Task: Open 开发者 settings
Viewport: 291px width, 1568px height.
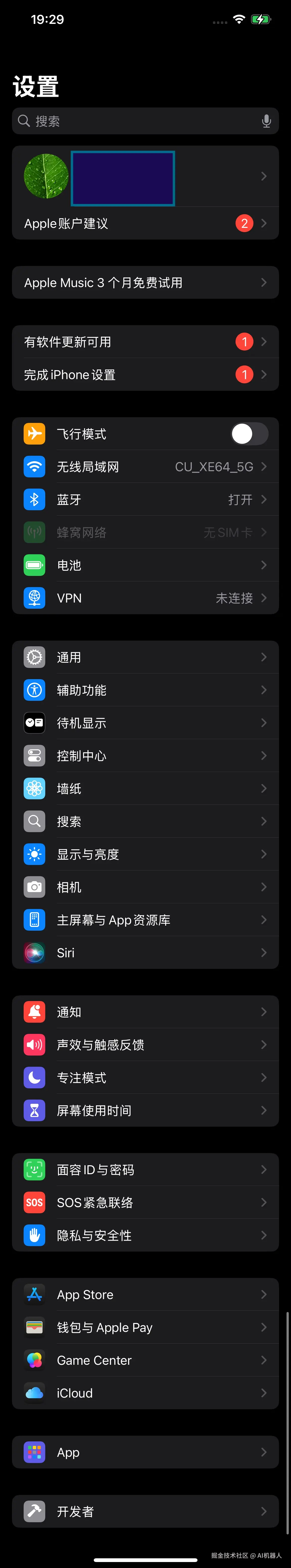Action: coord(145,1511)
